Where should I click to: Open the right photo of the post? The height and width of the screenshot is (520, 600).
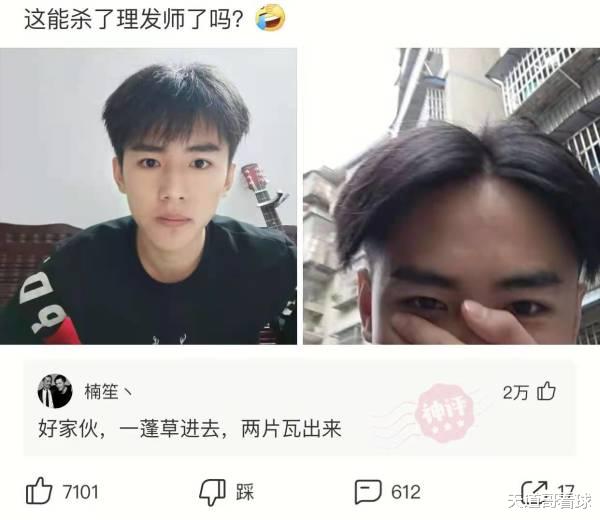point(450,195)
